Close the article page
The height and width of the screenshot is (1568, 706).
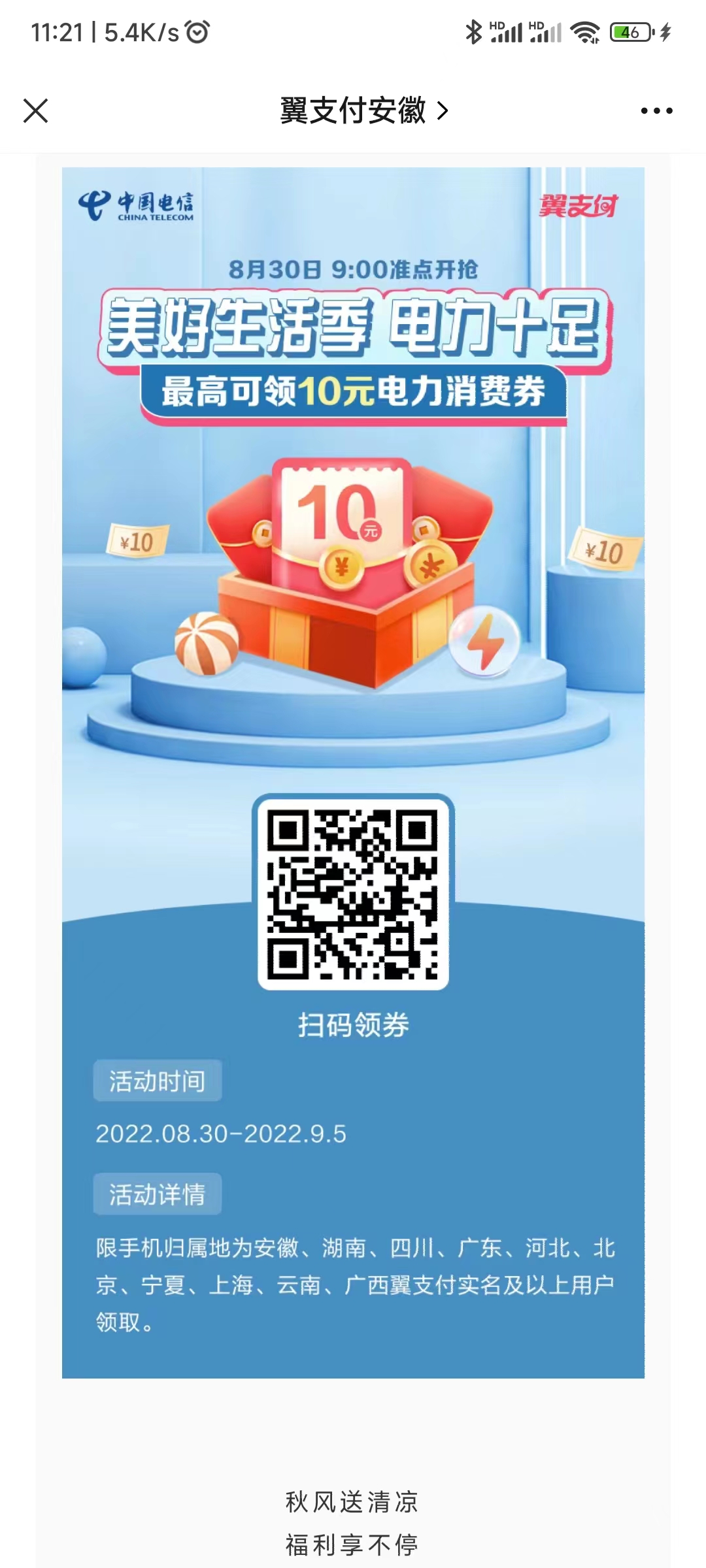[36, 110]
